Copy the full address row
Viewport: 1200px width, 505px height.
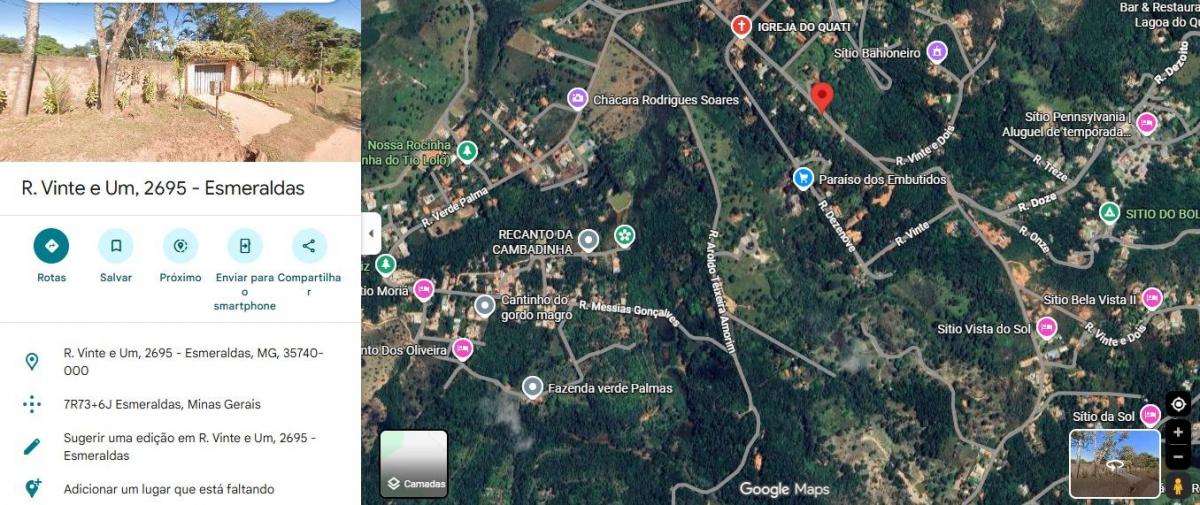[190, 361]
